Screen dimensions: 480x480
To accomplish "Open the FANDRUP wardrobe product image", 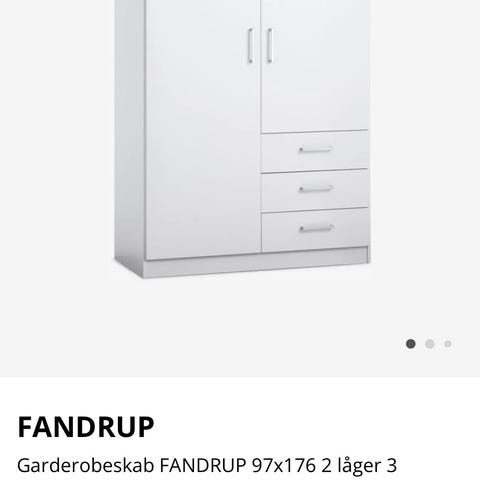I will pyautogui.click(x=242, y=139).
